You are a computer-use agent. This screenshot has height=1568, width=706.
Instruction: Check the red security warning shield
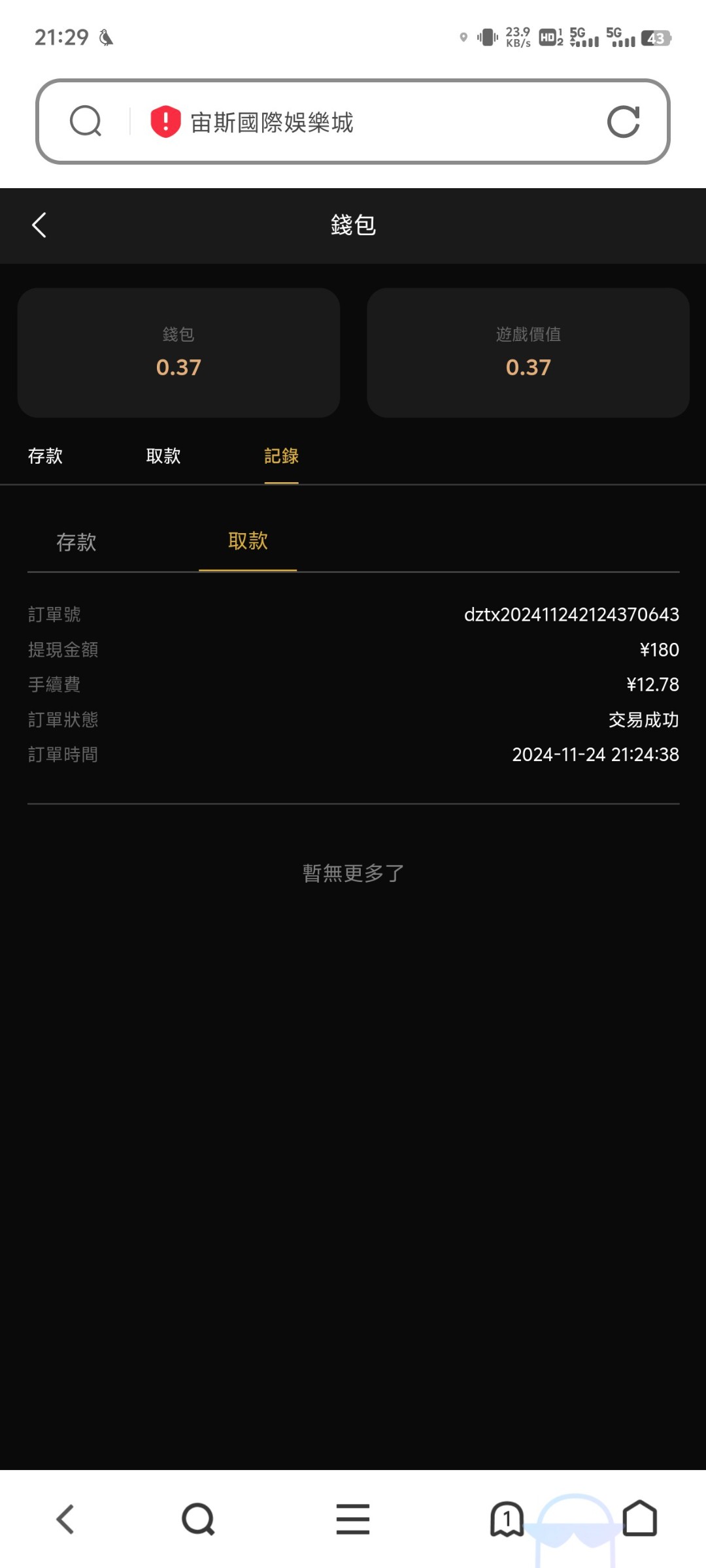(165, 122)
